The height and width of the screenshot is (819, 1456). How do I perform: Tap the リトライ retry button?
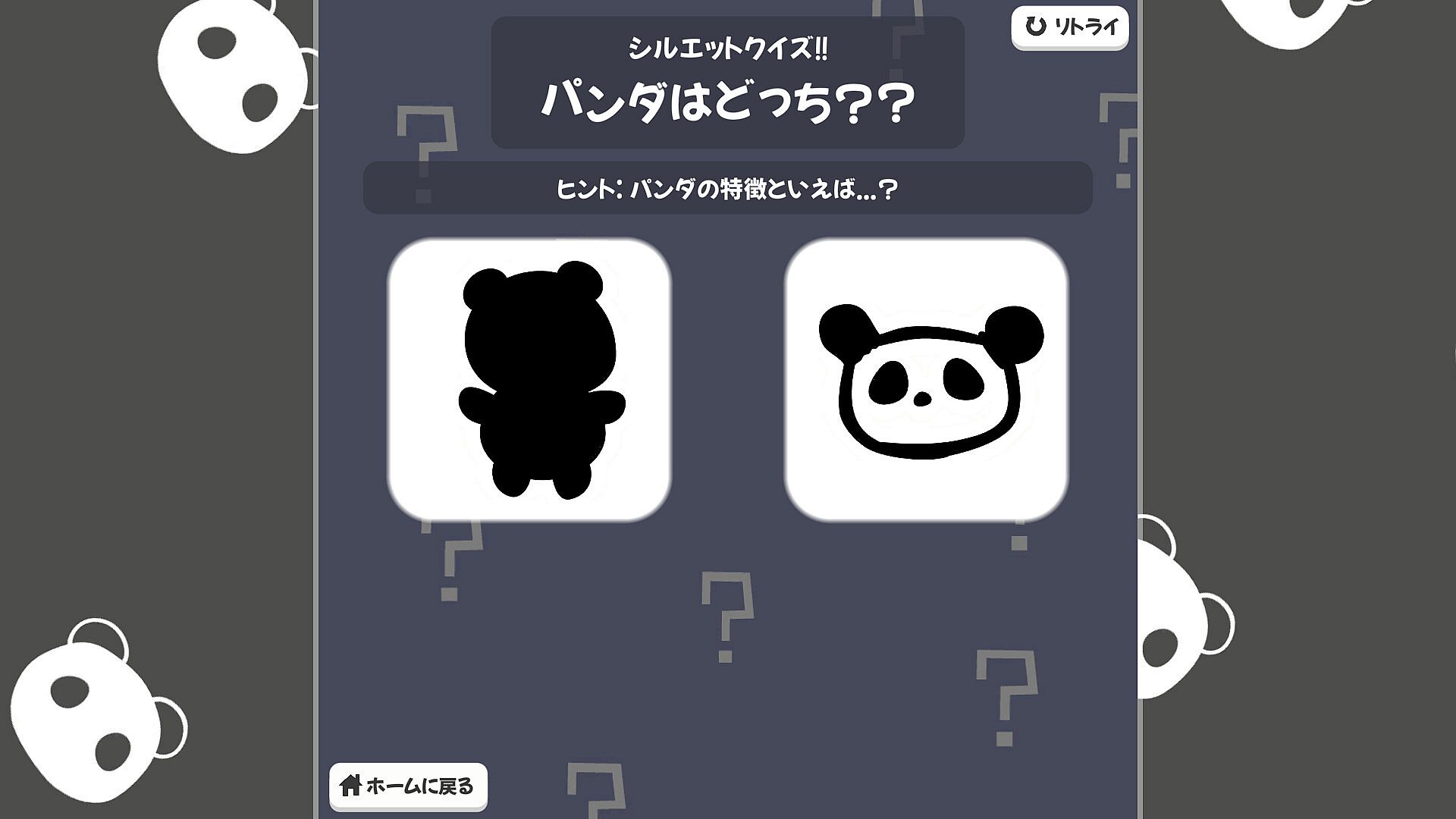pos(1070,27)
